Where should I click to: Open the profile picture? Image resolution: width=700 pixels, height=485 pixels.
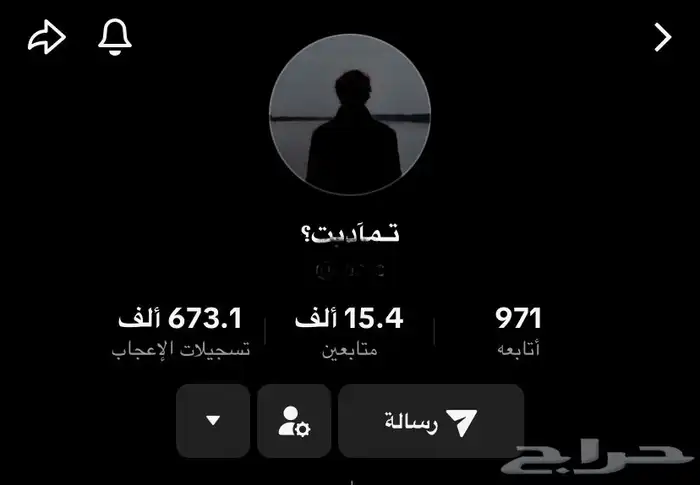(x=350, y=114)
